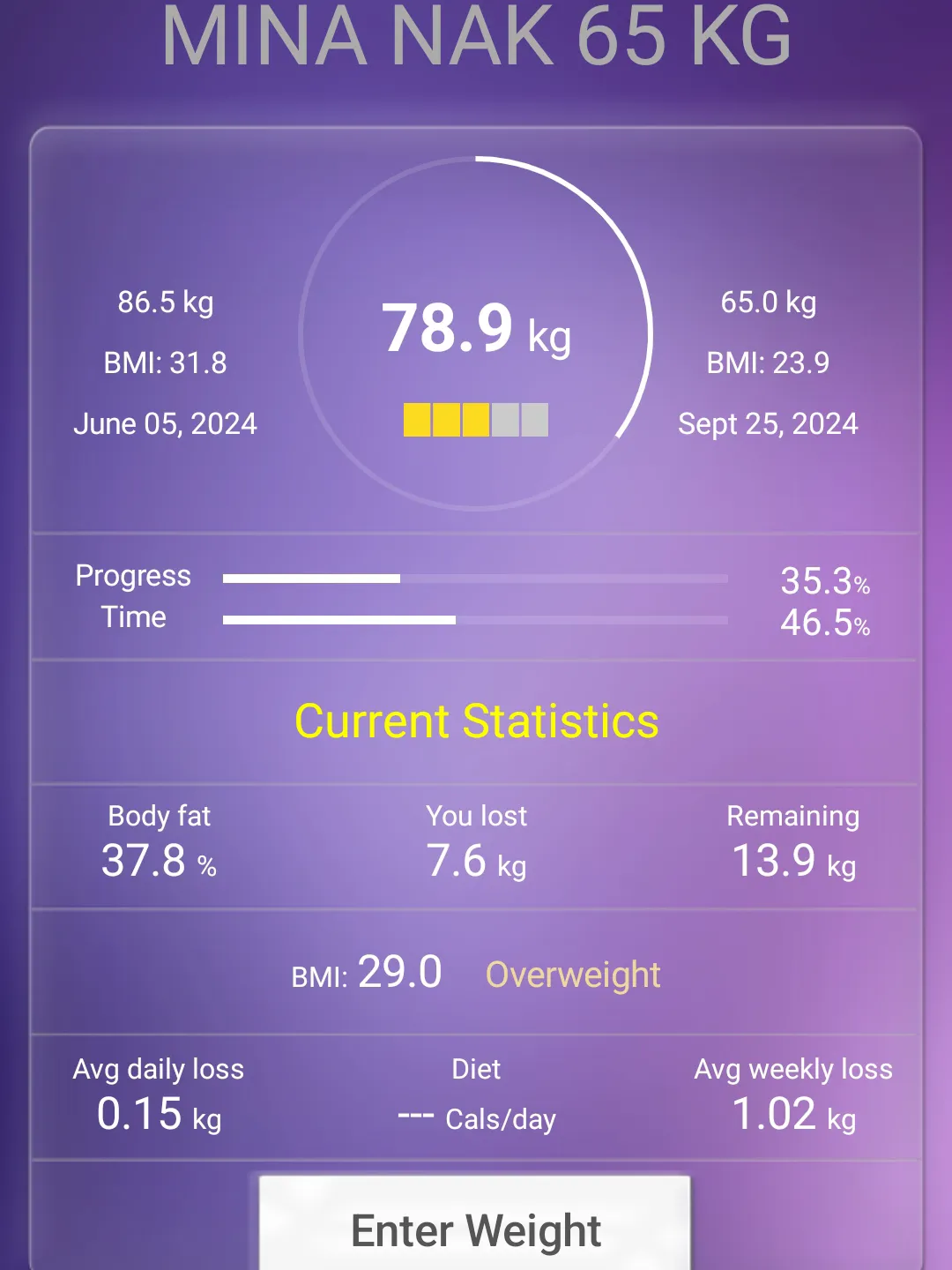952x1270 pixels.
Task: Open the starting weight 86.5 kg entry
Action: (x=166, y=303)
